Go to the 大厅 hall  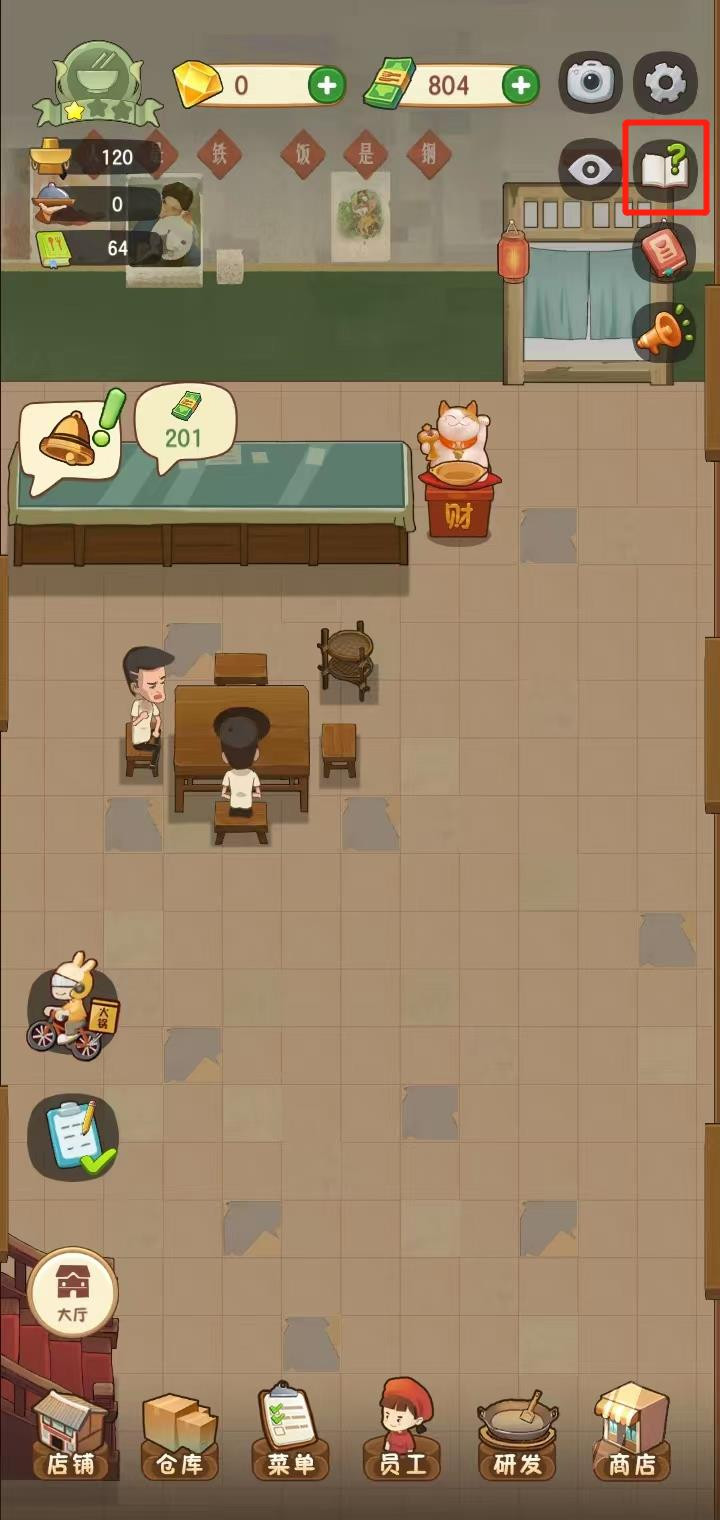[x=72, y=1291]
